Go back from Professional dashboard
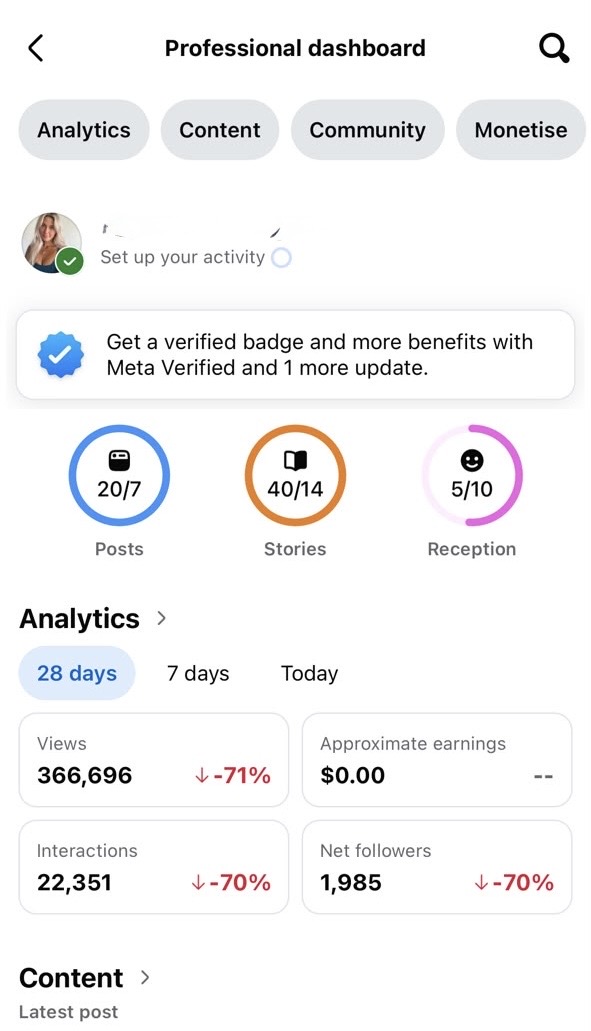The height and width of the screenshot is (1031, 591). click(36, 48)
